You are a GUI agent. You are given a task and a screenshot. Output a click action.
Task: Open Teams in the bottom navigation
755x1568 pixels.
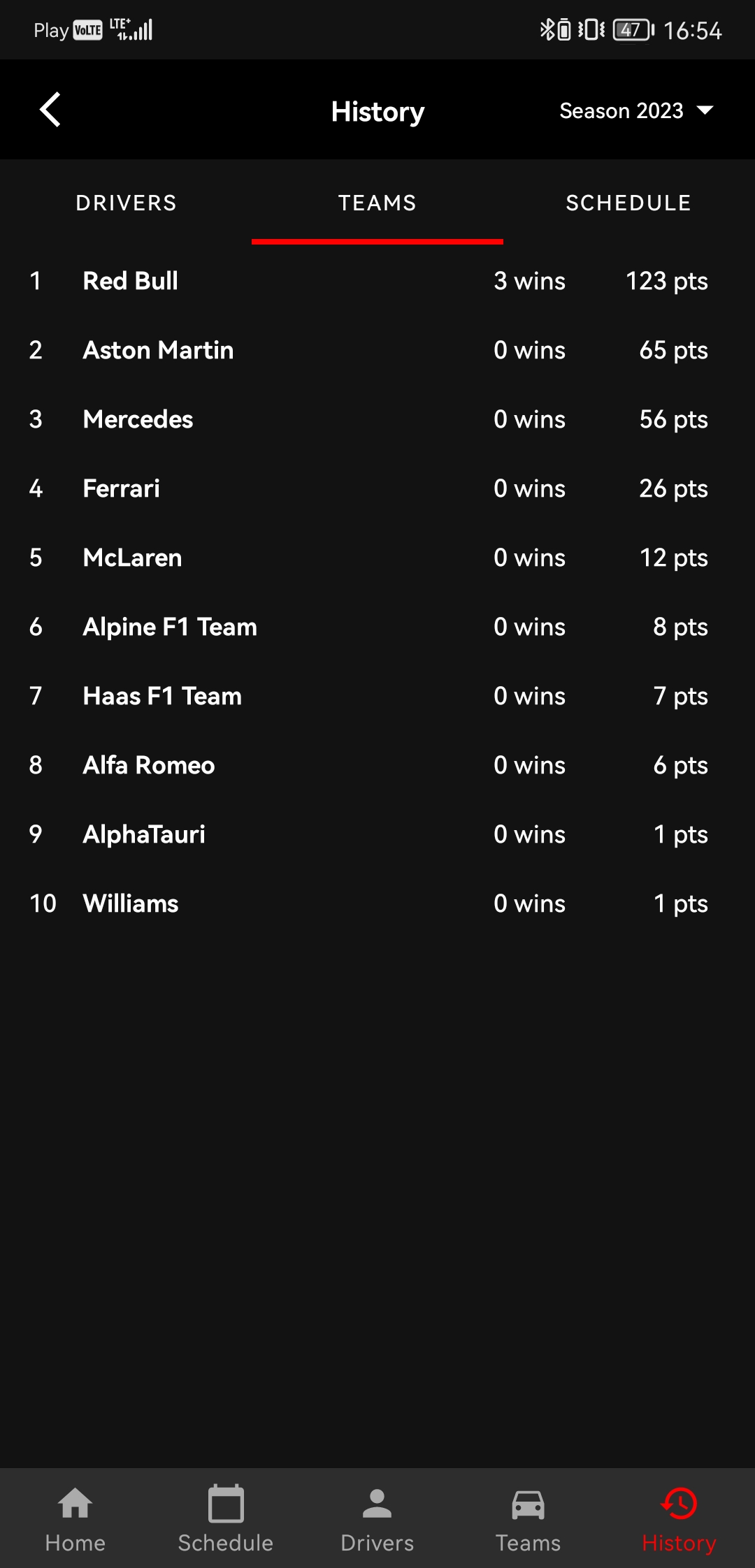tap(528, 1518)
